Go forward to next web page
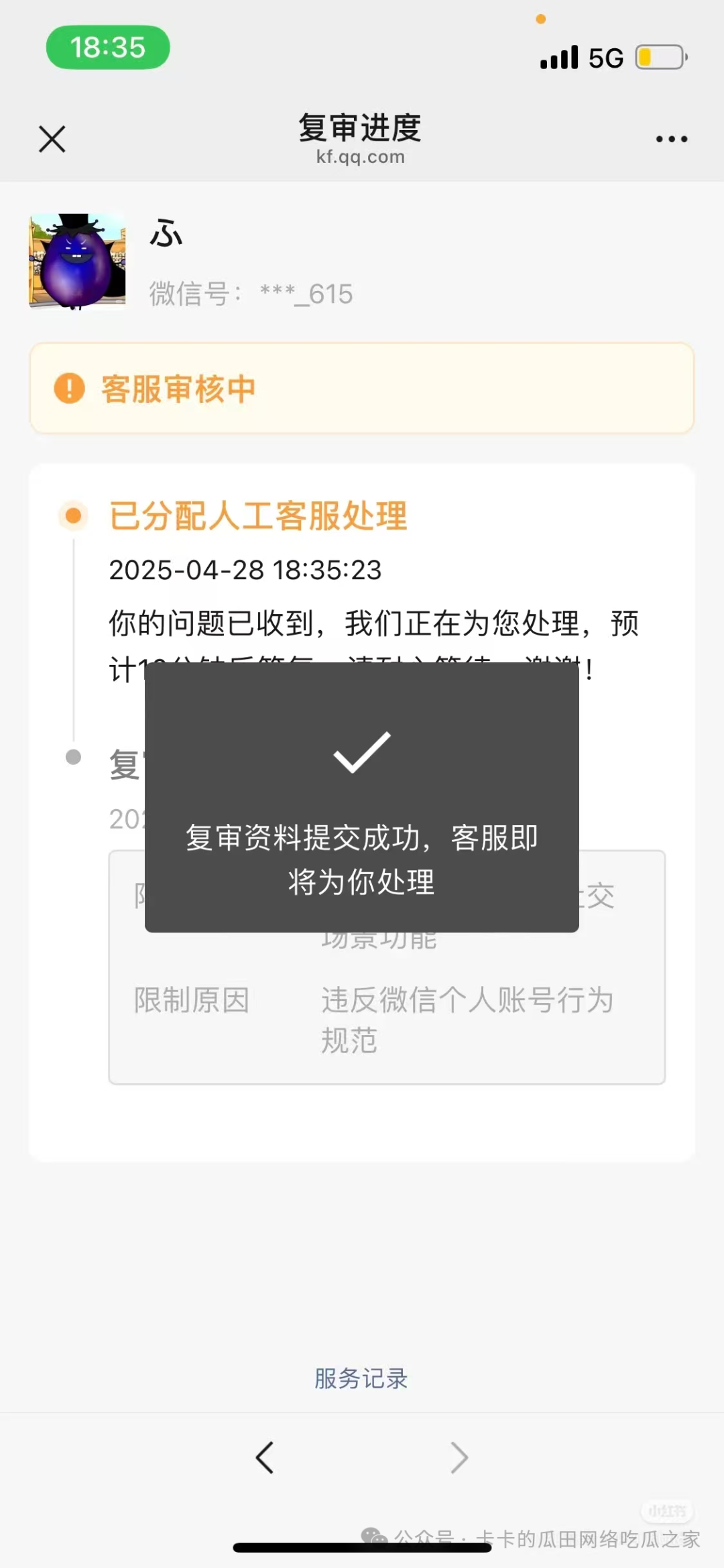 click(459, 1457)
